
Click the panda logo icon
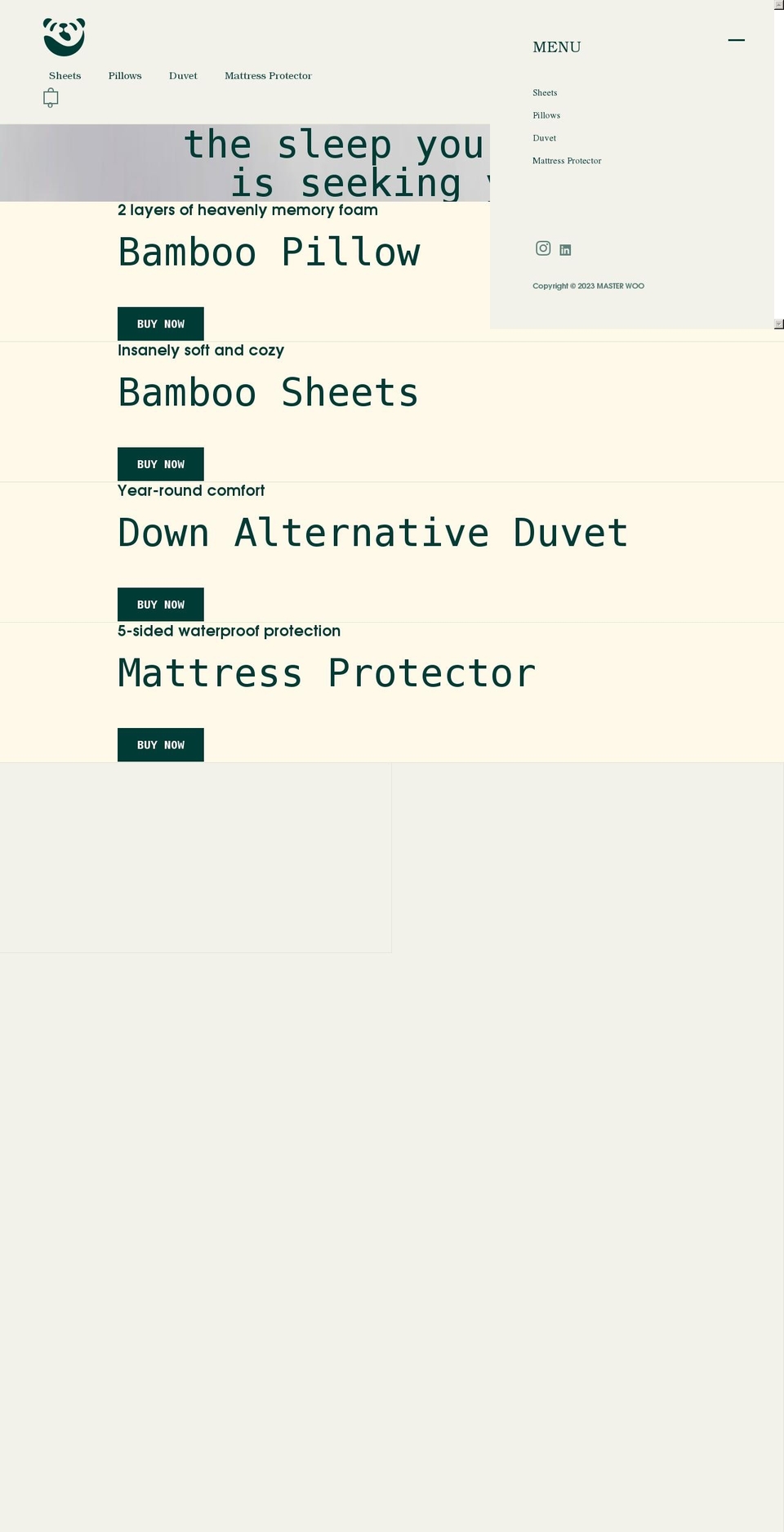(64, 36)
